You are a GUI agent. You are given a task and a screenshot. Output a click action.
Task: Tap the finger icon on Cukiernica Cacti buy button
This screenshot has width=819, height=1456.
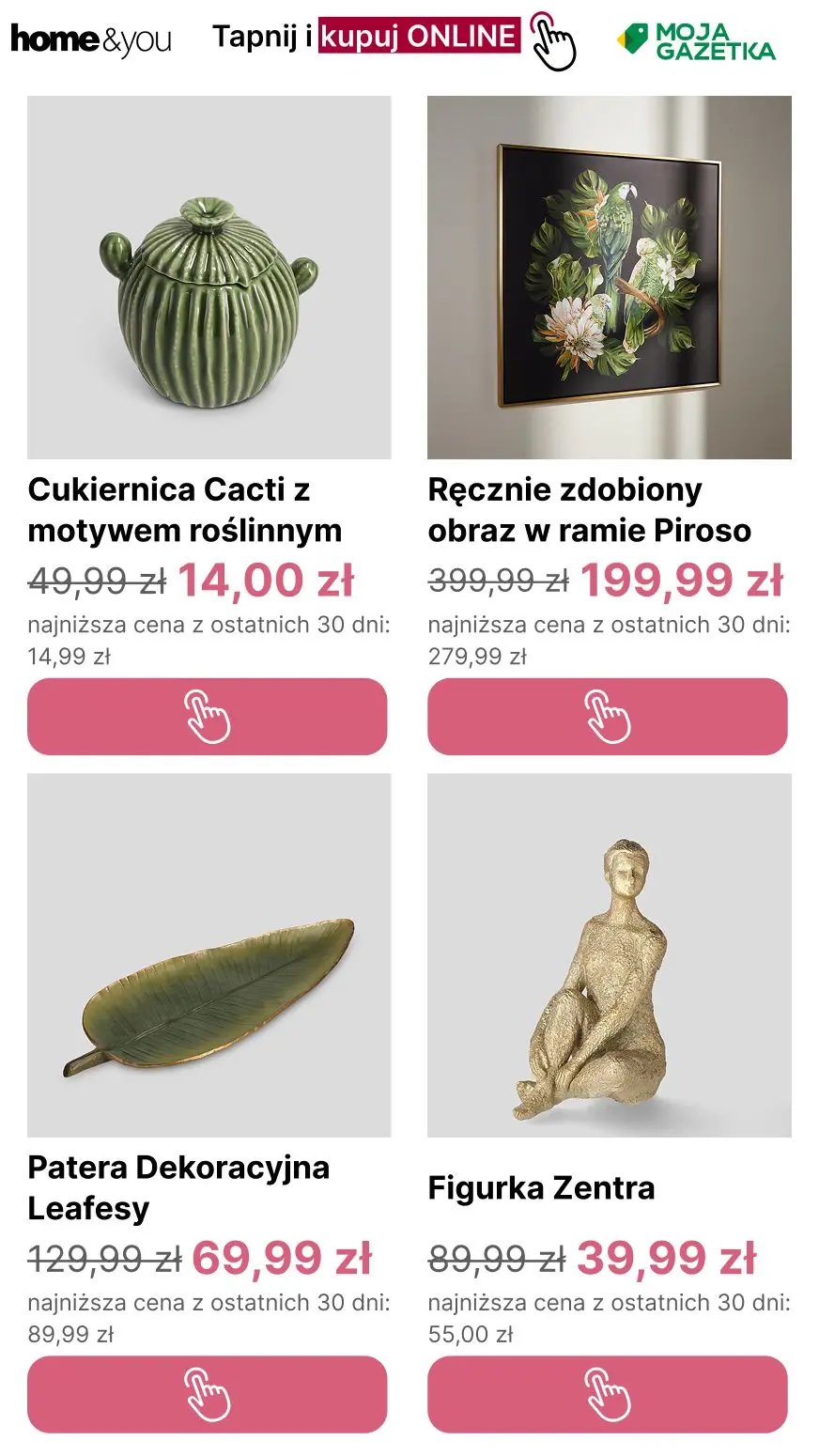(x=207, y=717)
